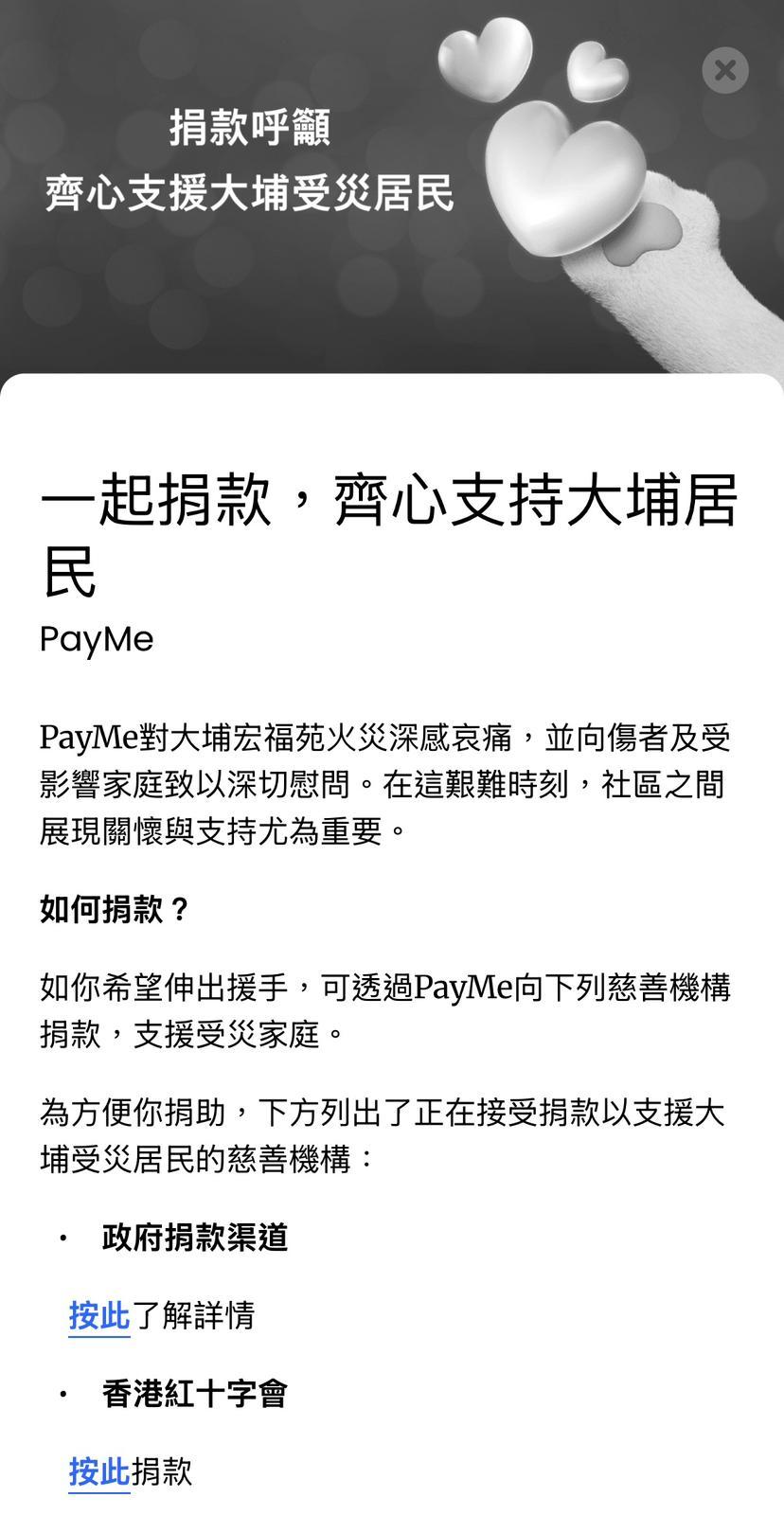This screenshot has width=784, height=1515.
Task: Dismiss the donation appeal overlay via × icon
Action: [x=725, y=70]
